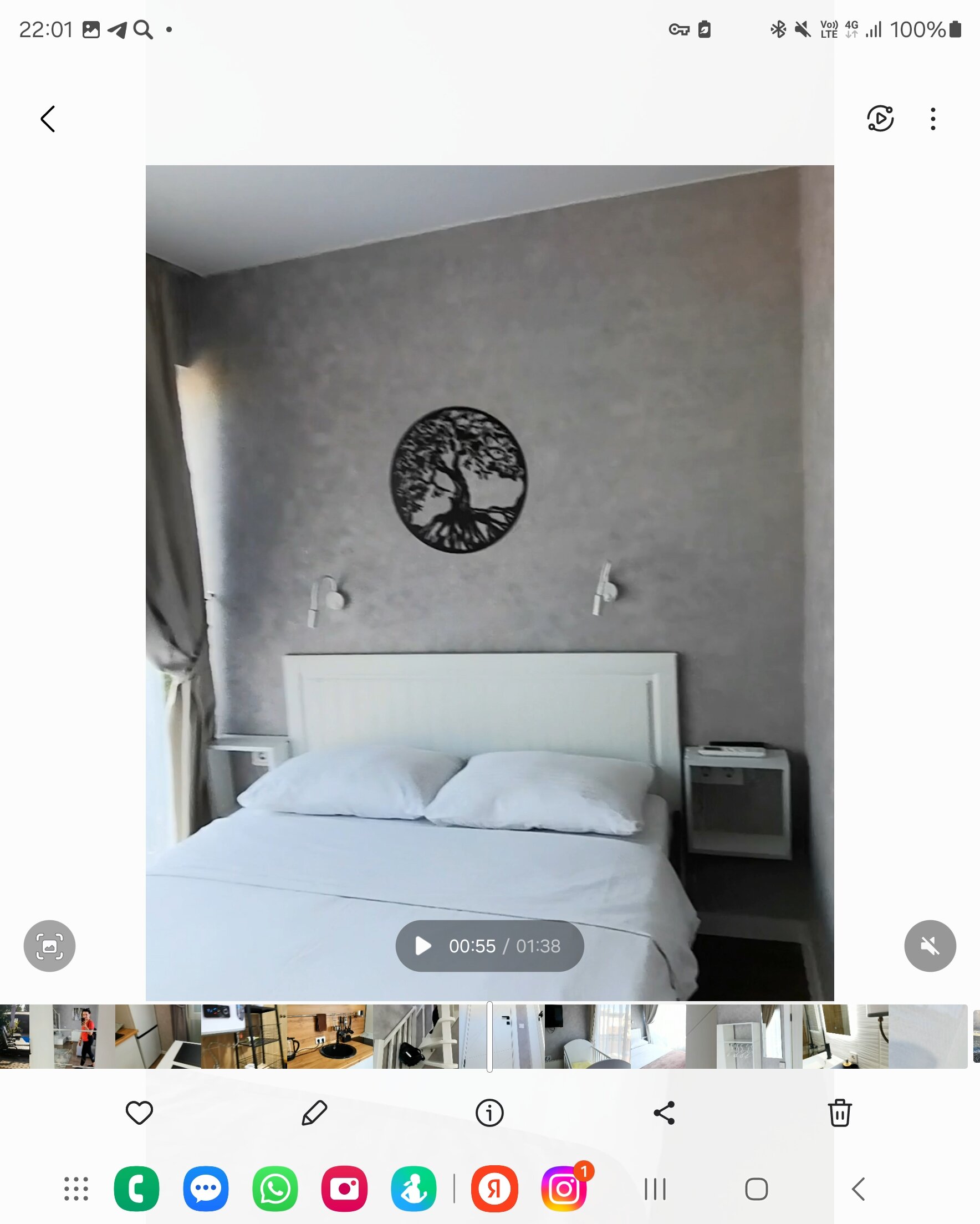Unmute the video sound
The width and height of the screenshot is (980, 1224).
coord(930,946)
